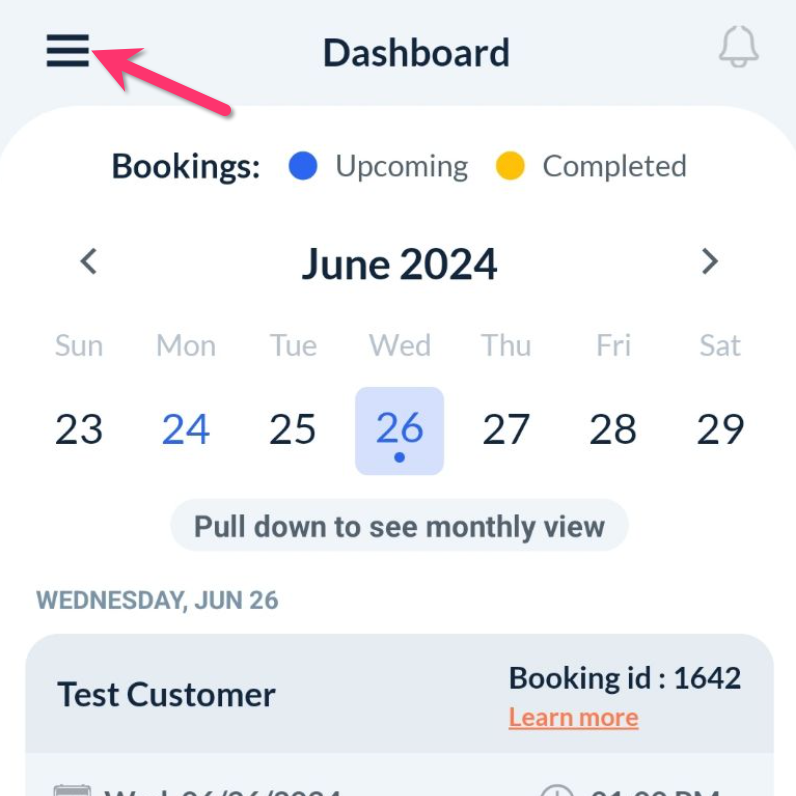
Task: Select Wednesday the 26th
Action: click(x=399, y=430)
